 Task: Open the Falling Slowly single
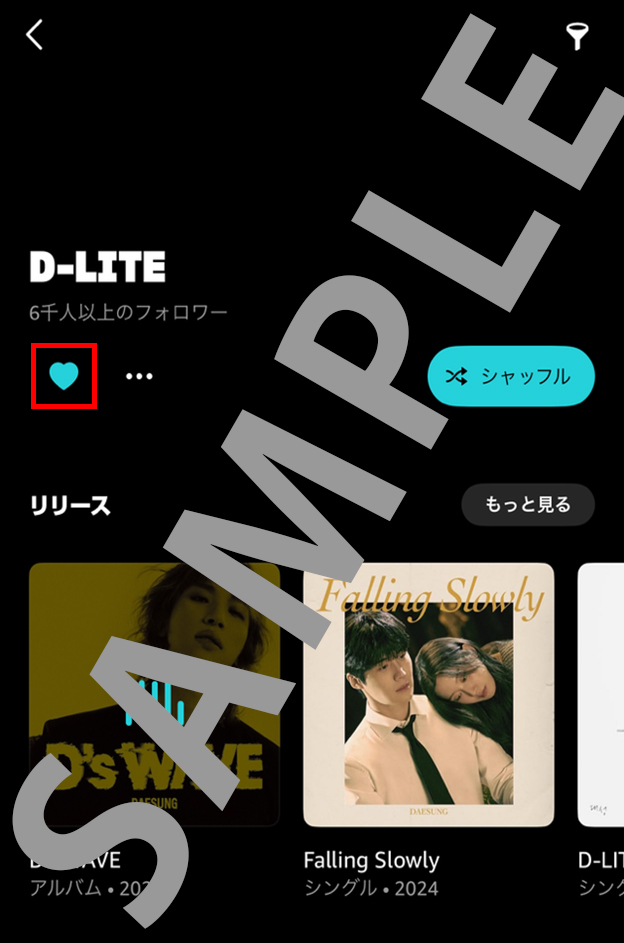tap(428, 694)
